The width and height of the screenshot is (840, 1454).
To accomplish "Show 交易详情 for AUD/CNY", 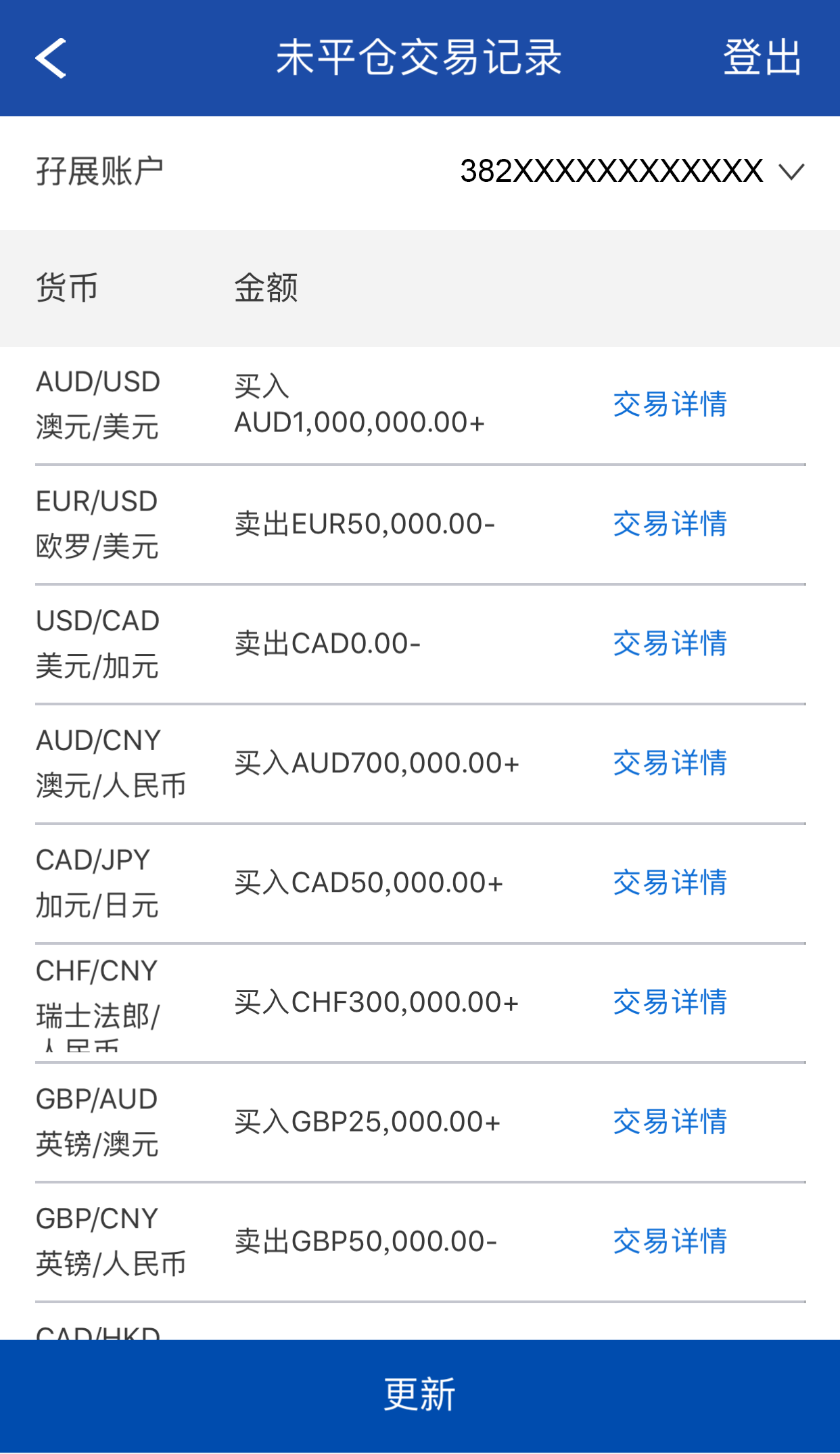I will pyautogui.click(x=670, y=764).
